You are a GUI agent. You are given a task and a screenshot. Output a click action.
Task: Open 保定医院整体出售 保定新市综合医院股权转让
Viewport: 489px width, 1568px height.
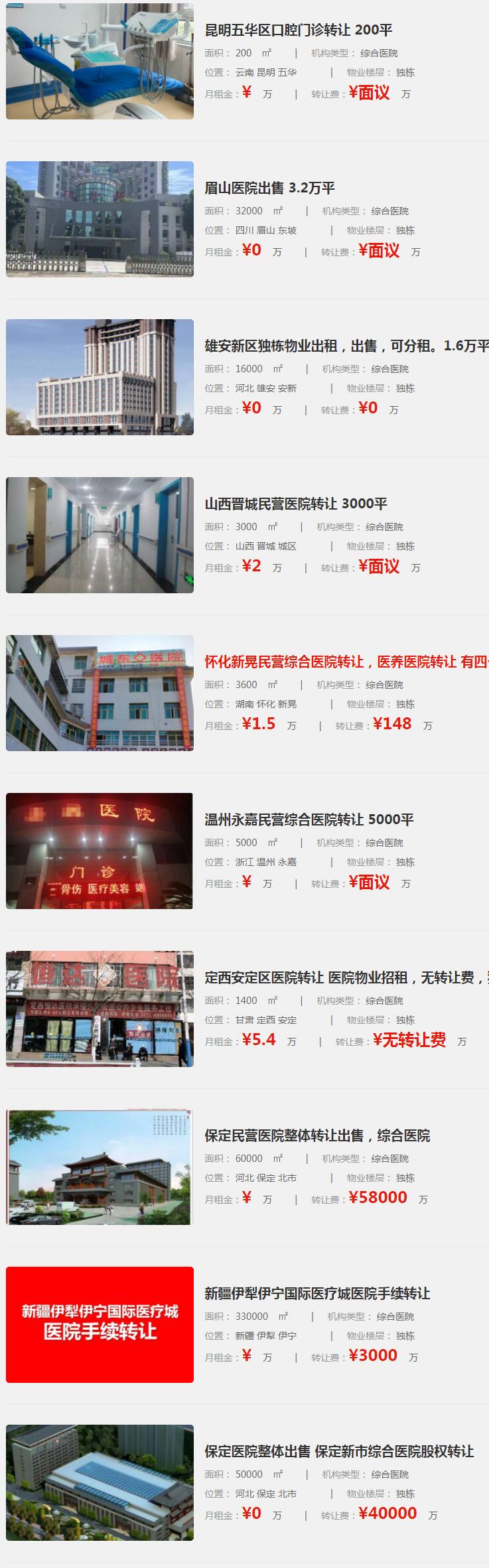click(x=339, y=1451)
